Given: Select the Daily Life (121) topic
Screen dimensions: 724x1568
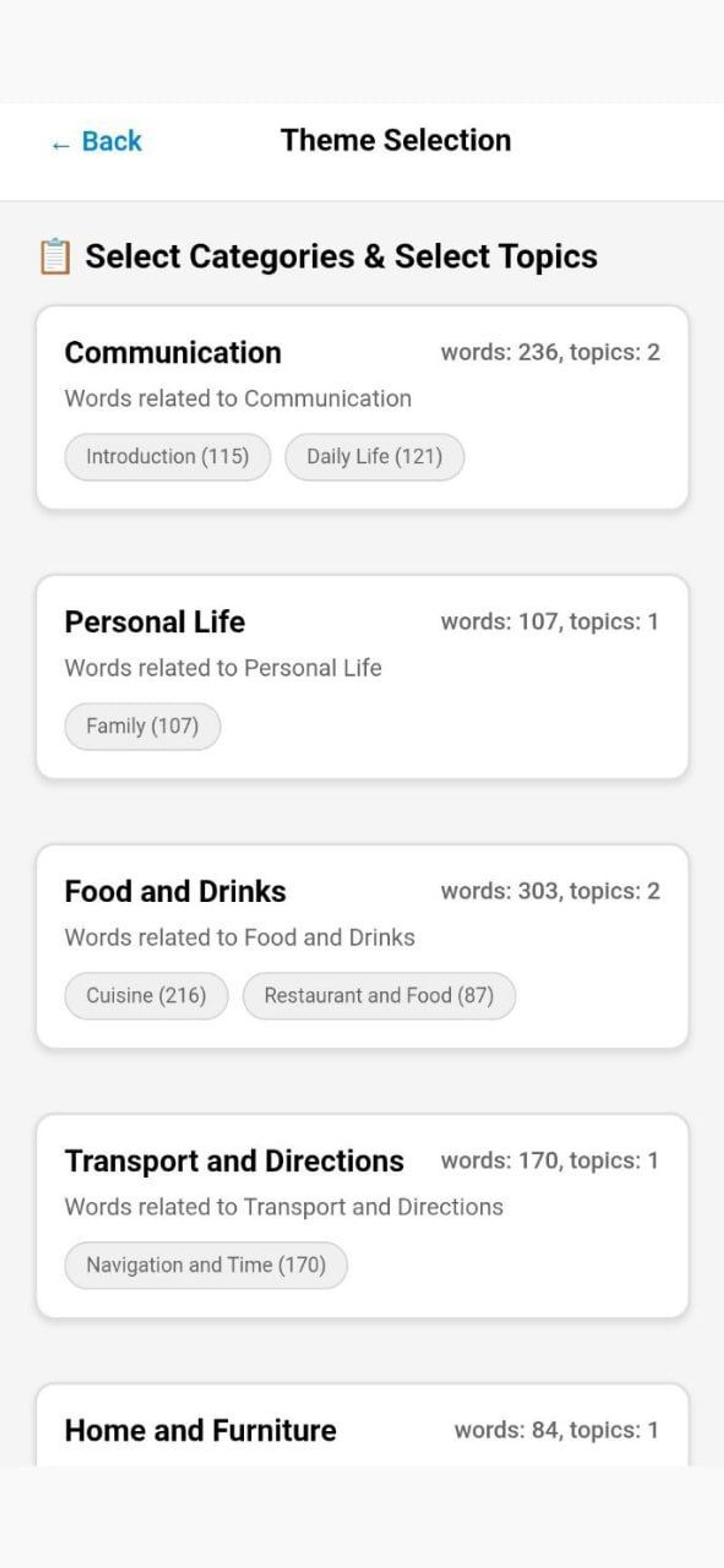Looking at the screenshot, I should (x=375, y=456).
